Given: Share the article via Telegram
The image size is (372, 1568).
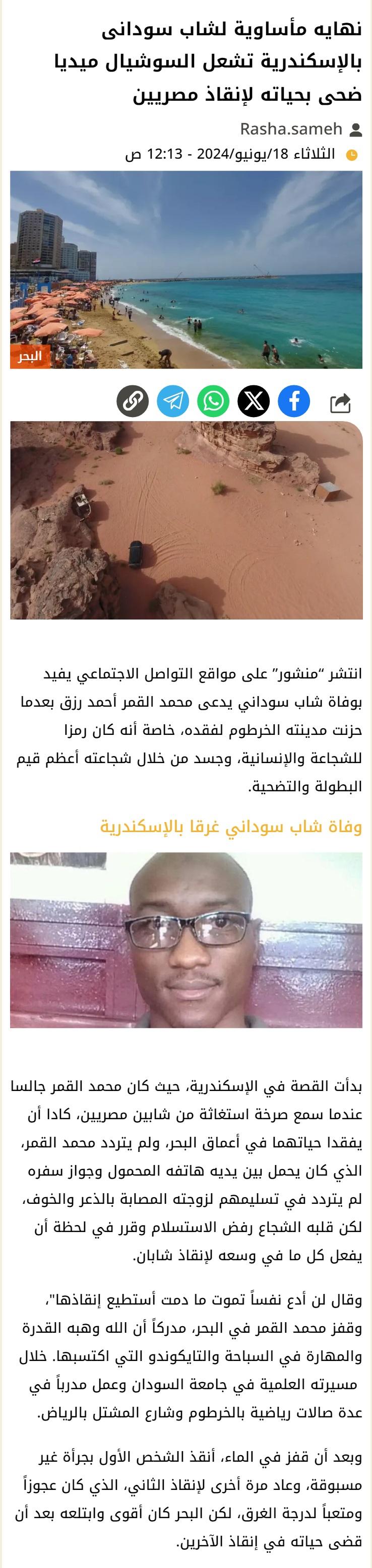Looking at the screenshot, I should pyautogui.click(x=173, y=401).
